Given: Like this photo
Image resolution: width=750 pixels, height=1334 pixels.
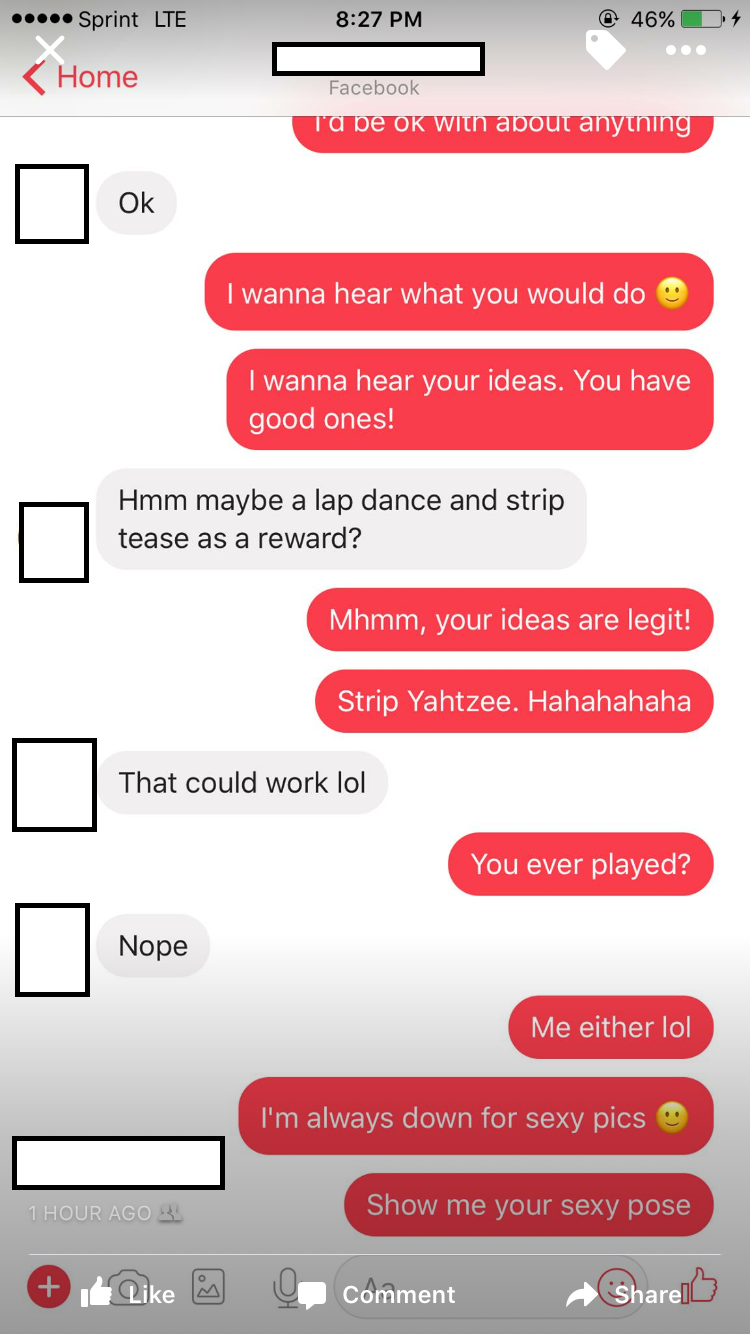Looking at the screenshot, I should coord(127,1294).
